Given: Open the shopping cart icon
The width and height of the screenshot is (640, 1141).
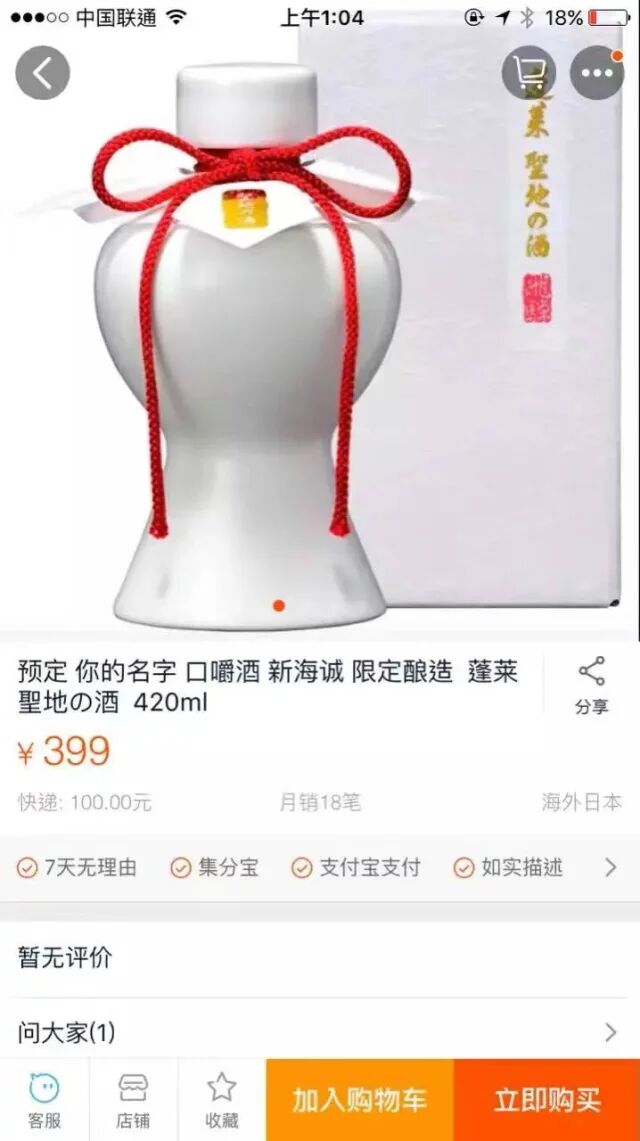Looking at the screenshot, I should 529,73.
